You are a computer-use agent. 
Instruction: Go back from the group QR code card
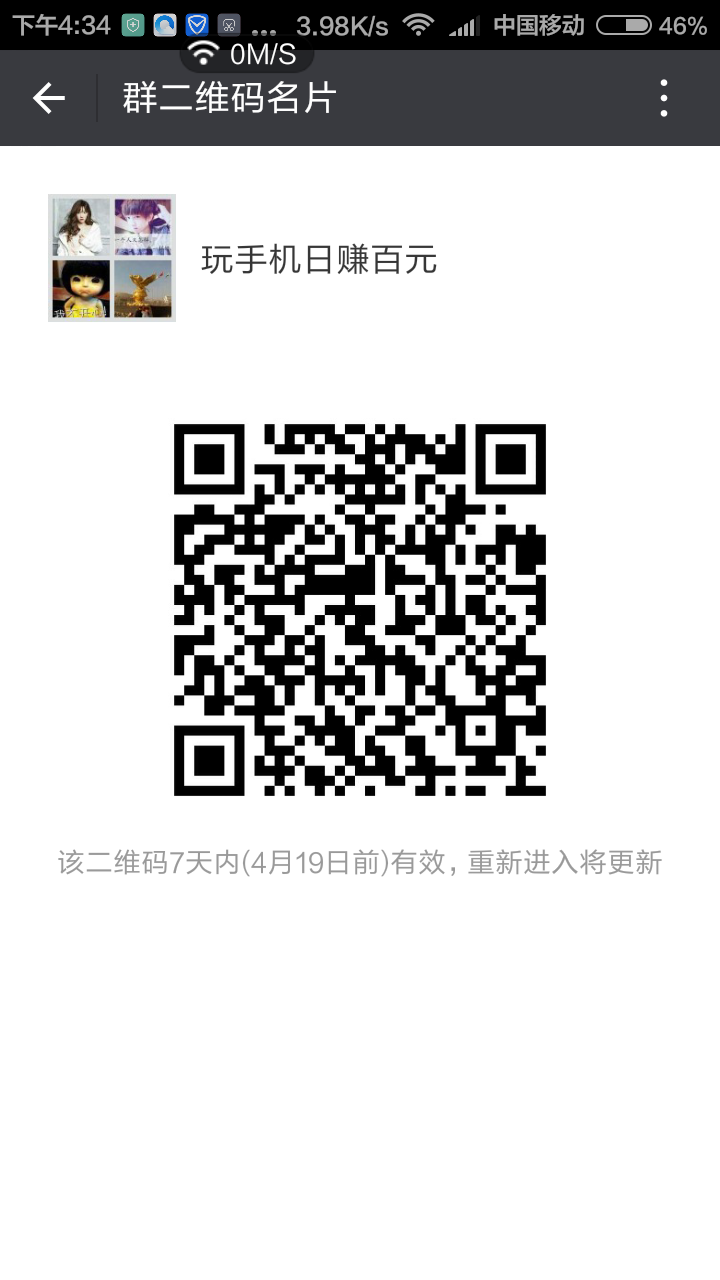(48, 98)
